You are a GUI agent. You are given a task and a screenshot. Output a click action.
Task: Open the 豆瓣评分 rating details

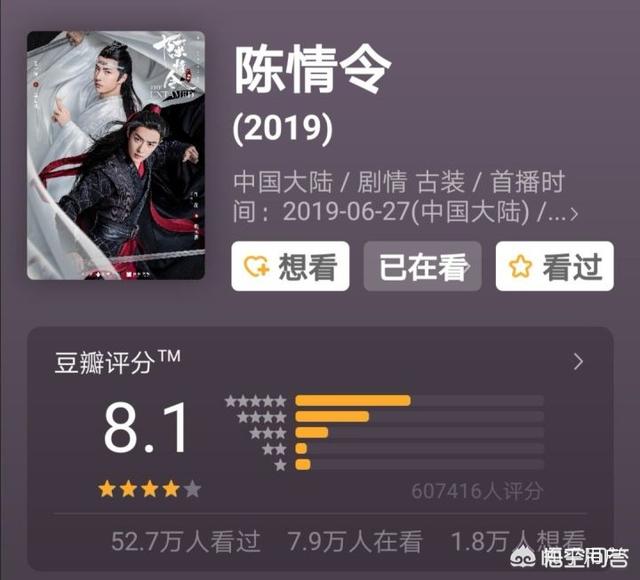tap(578, 361)
